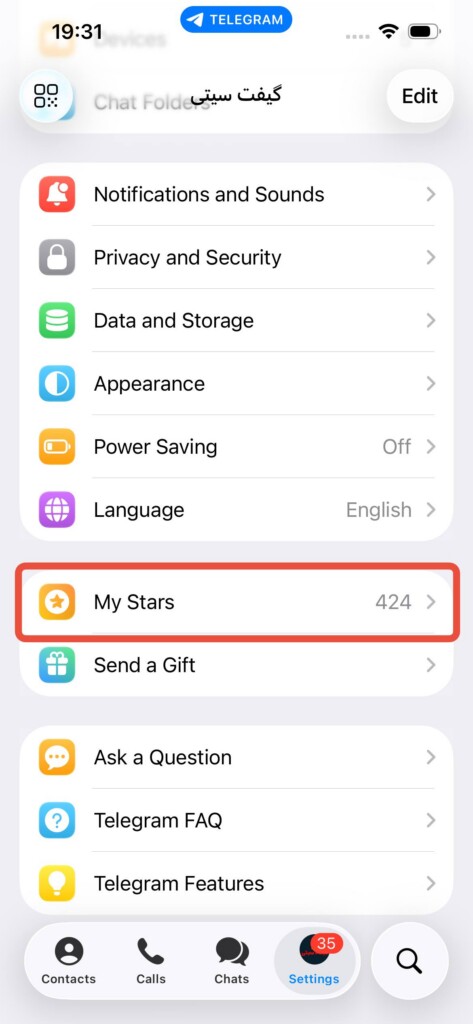Return to app via Telegram pill
Viewport: 473px width, 1024px height.
tap(236, 20)
